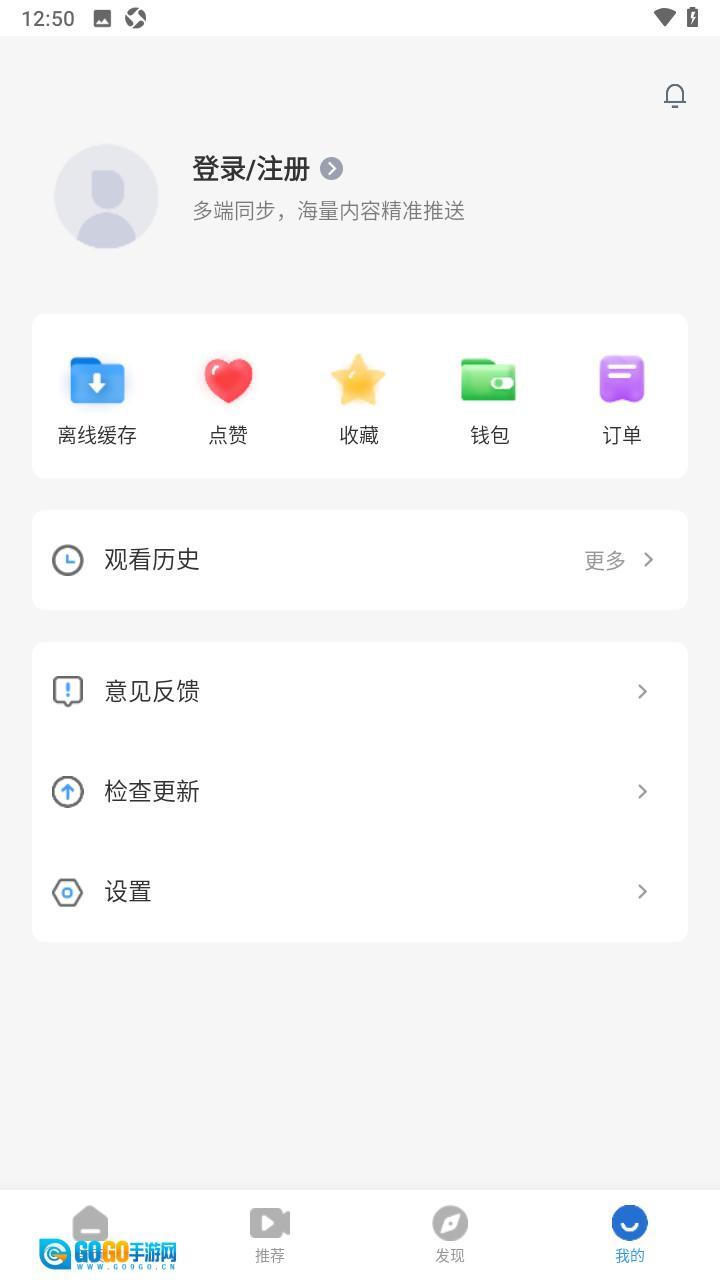This screenshot has width=720, height=1280.
Task: Select the 我的 tab
Action: pyautogui.click(x=630, y=1234)
